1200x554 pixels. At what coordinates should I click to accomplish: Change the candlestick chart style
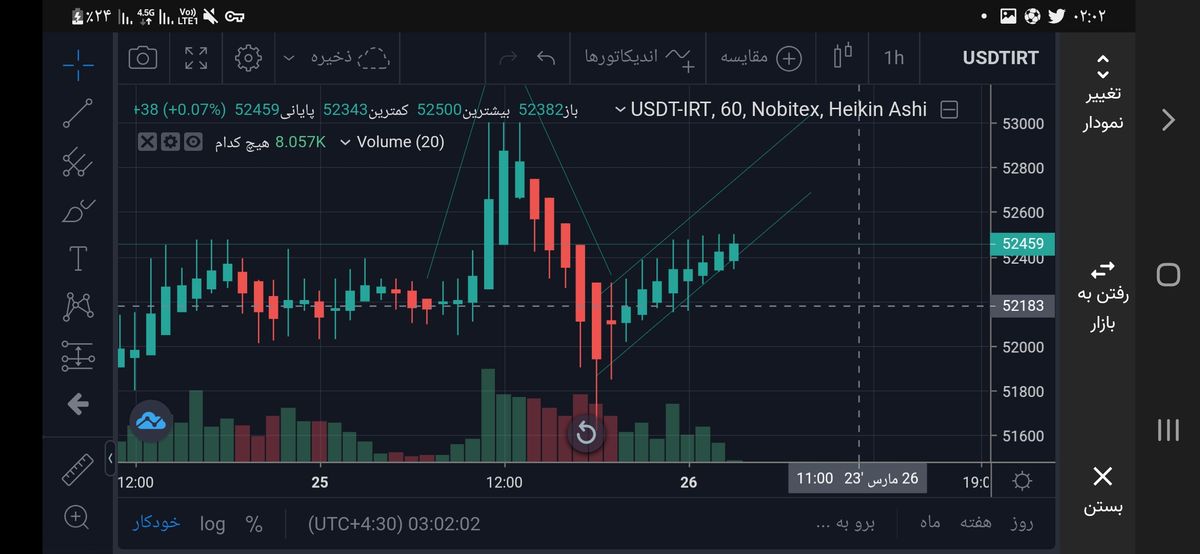[842, 56]
